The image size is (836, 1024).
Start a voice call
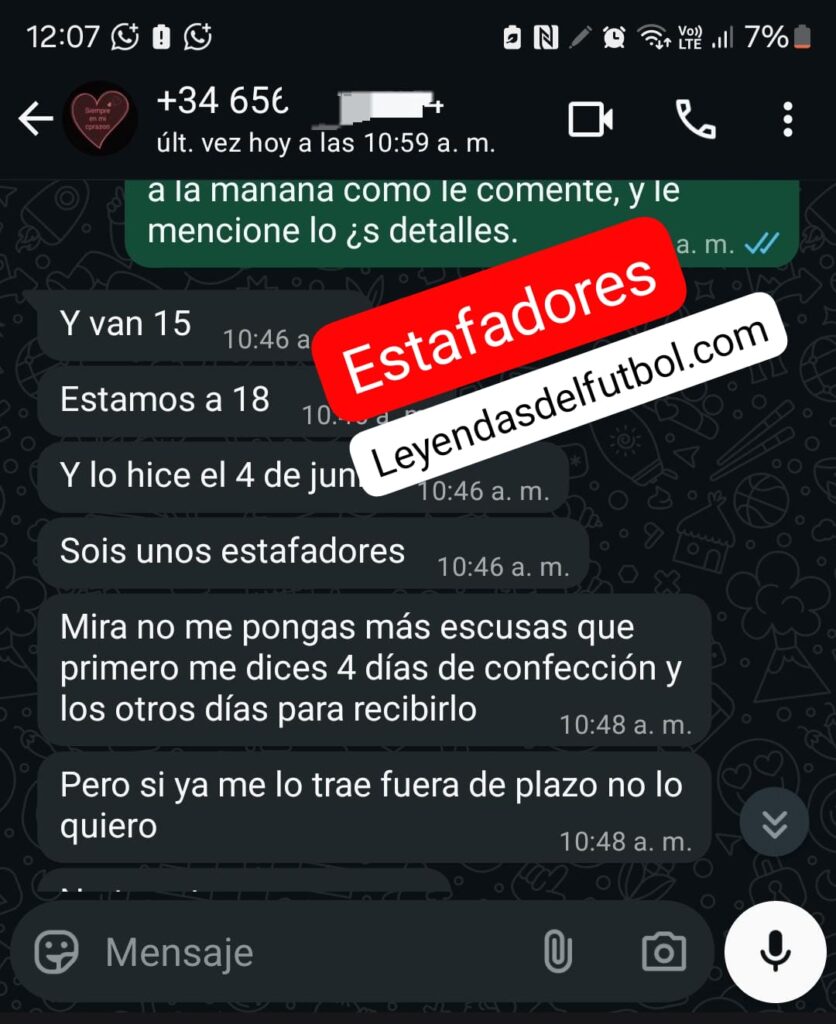695,120
